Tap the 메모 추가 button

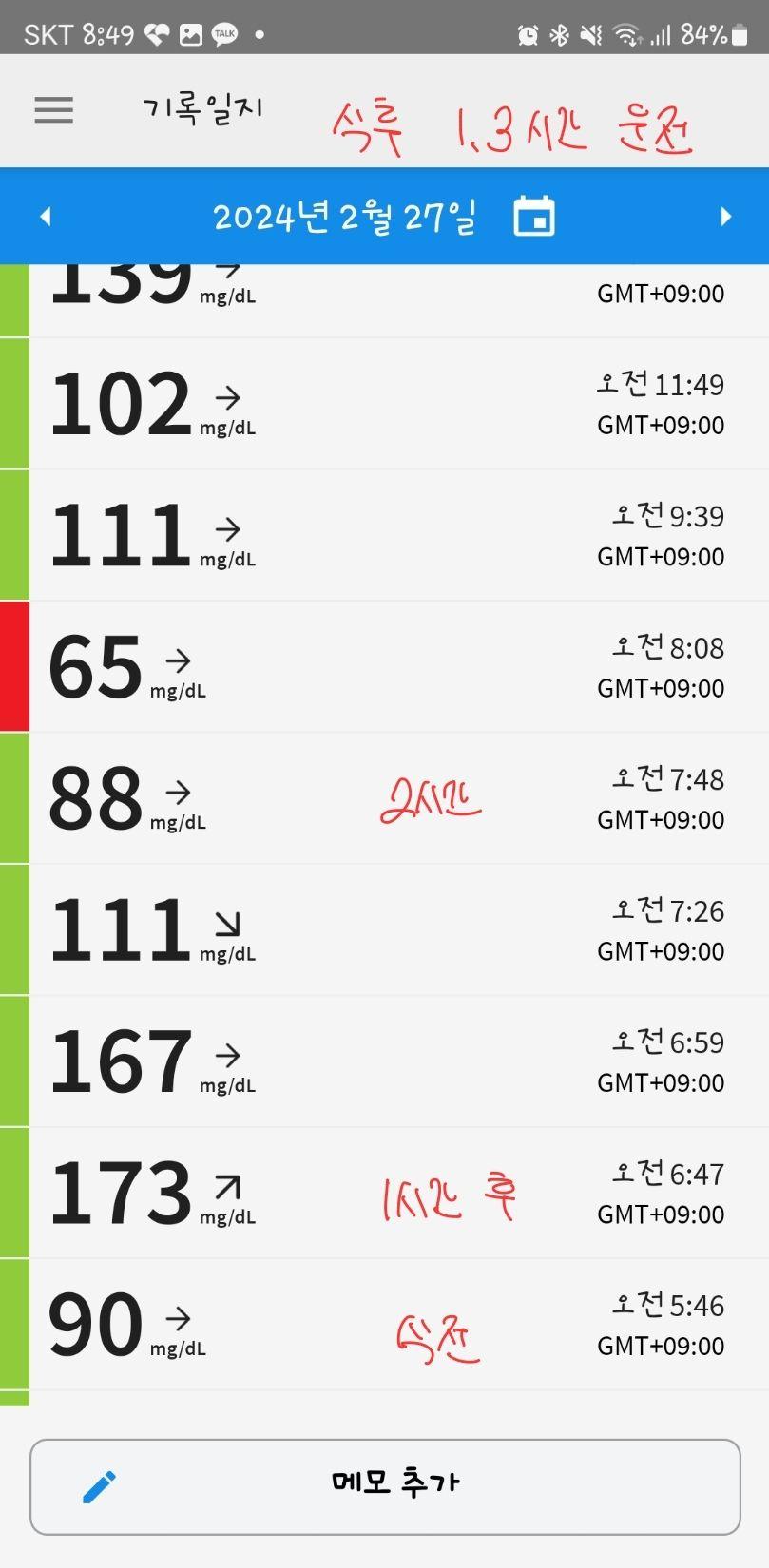[x=385, y=1486]
